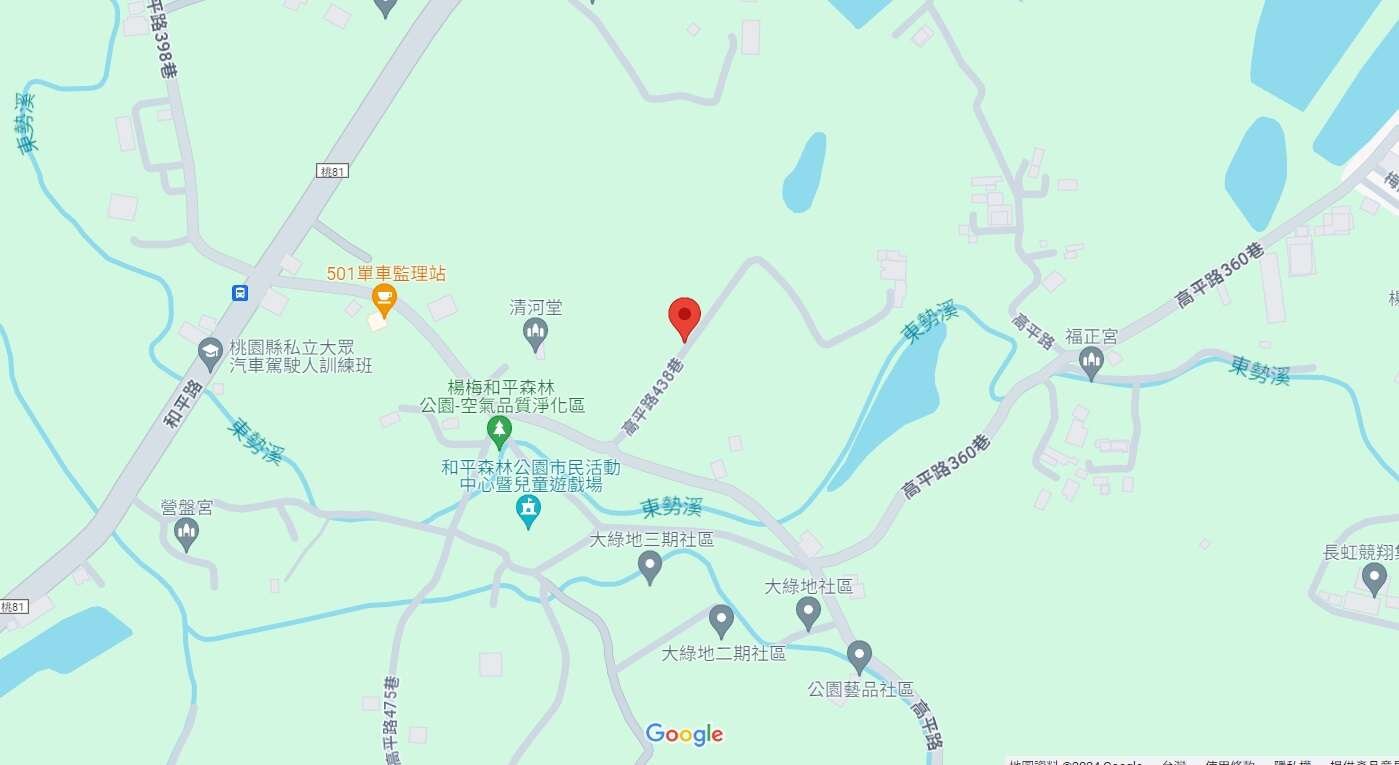Tap the red location pin on 高平路438巷

pyautogui.click(x=684, y=317)
